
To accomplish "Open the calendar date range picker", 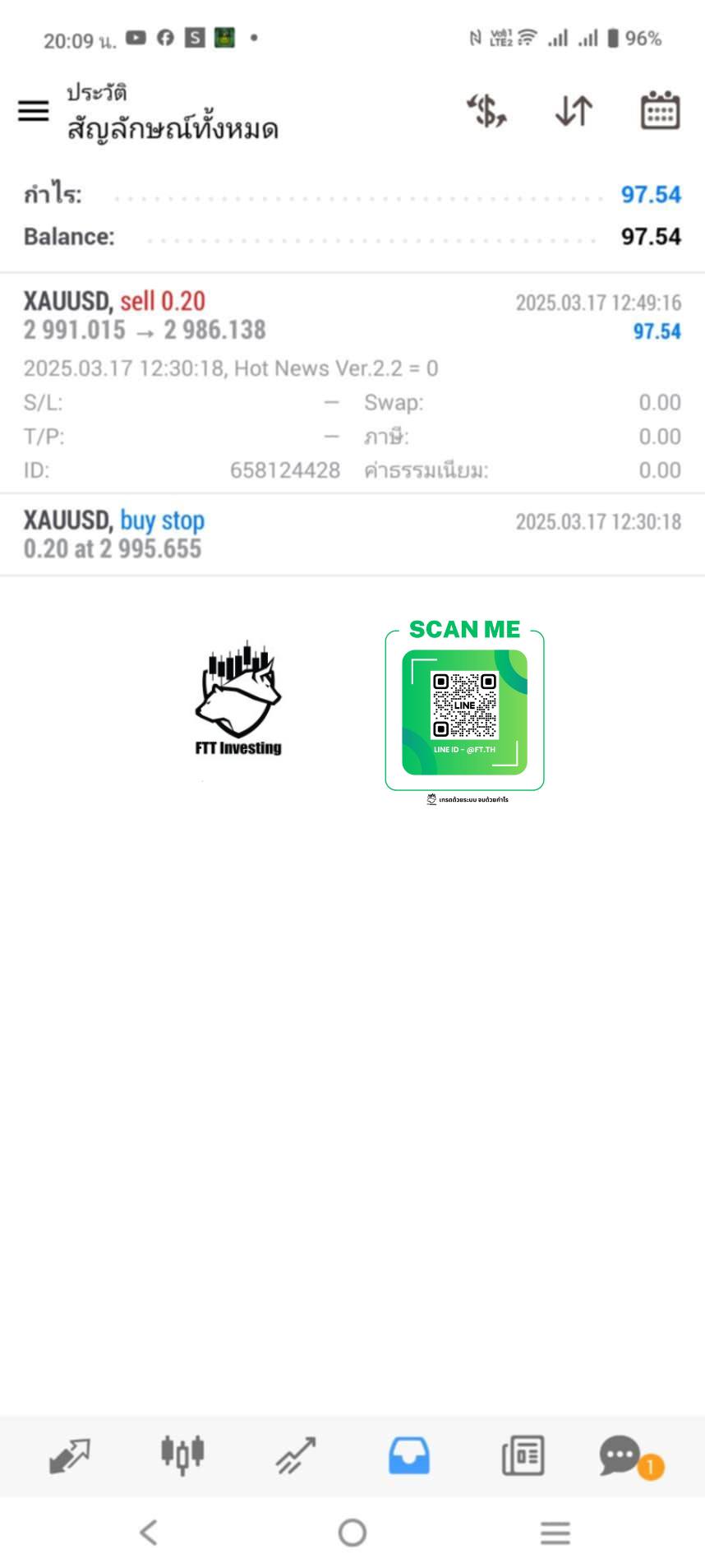I will [660, 111].
